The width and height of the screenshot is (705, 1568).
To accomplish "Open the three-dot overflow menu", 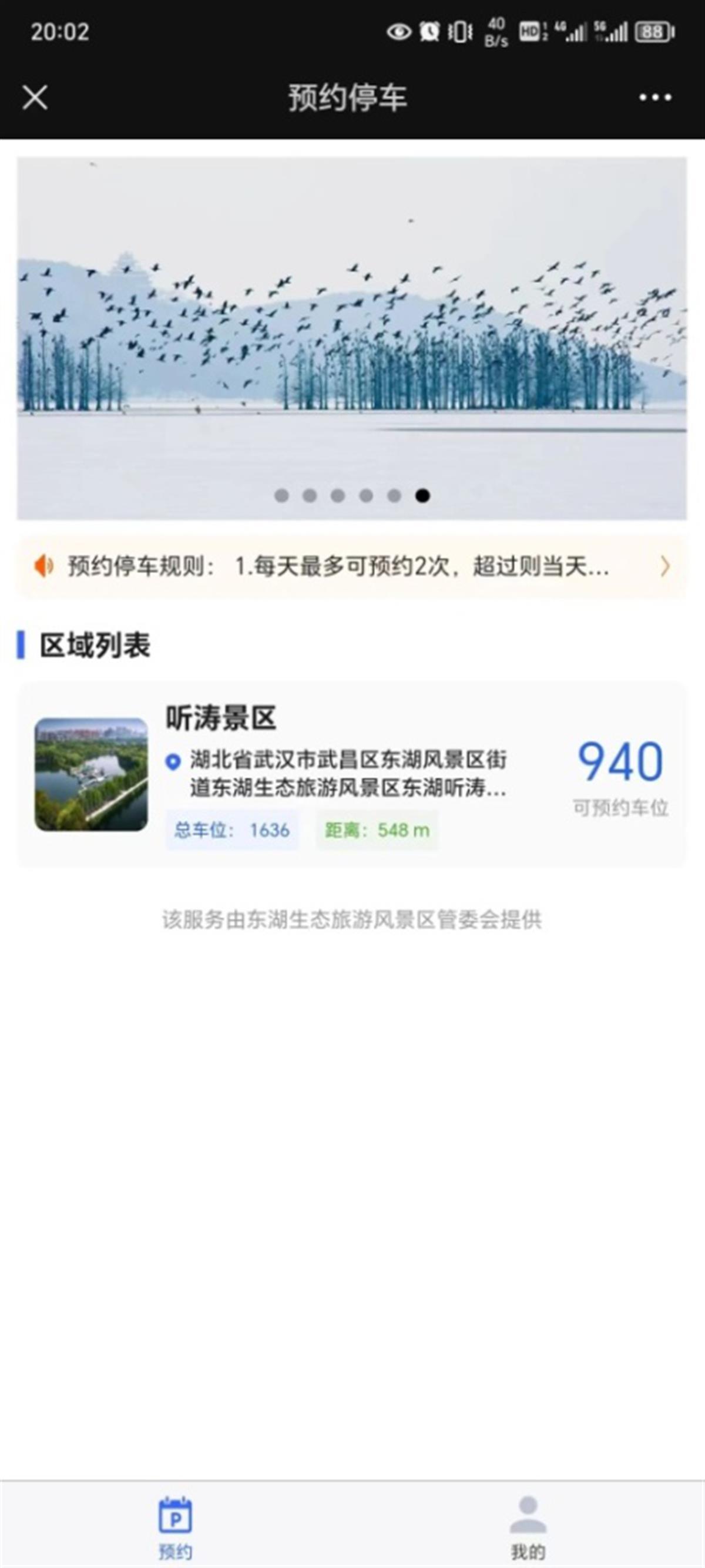I will point(655,98).
